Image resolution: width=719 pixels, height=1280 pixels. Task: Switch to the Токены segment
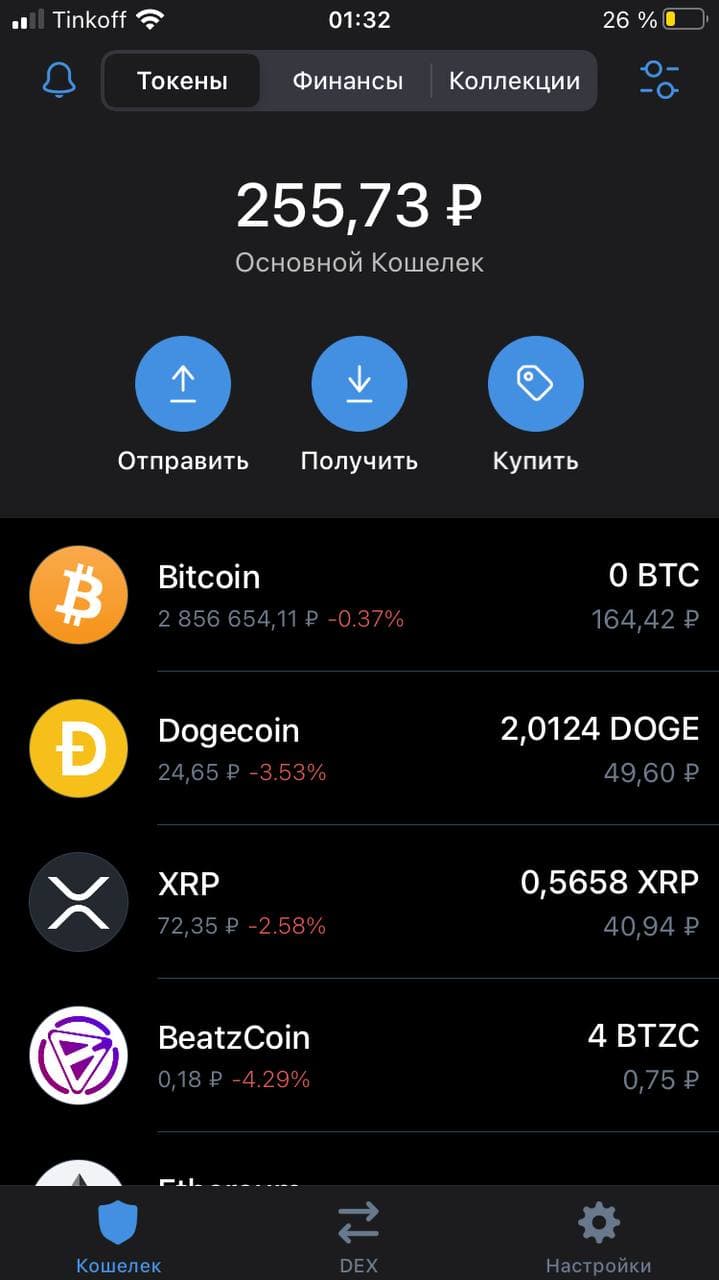[x=182, y=81]
